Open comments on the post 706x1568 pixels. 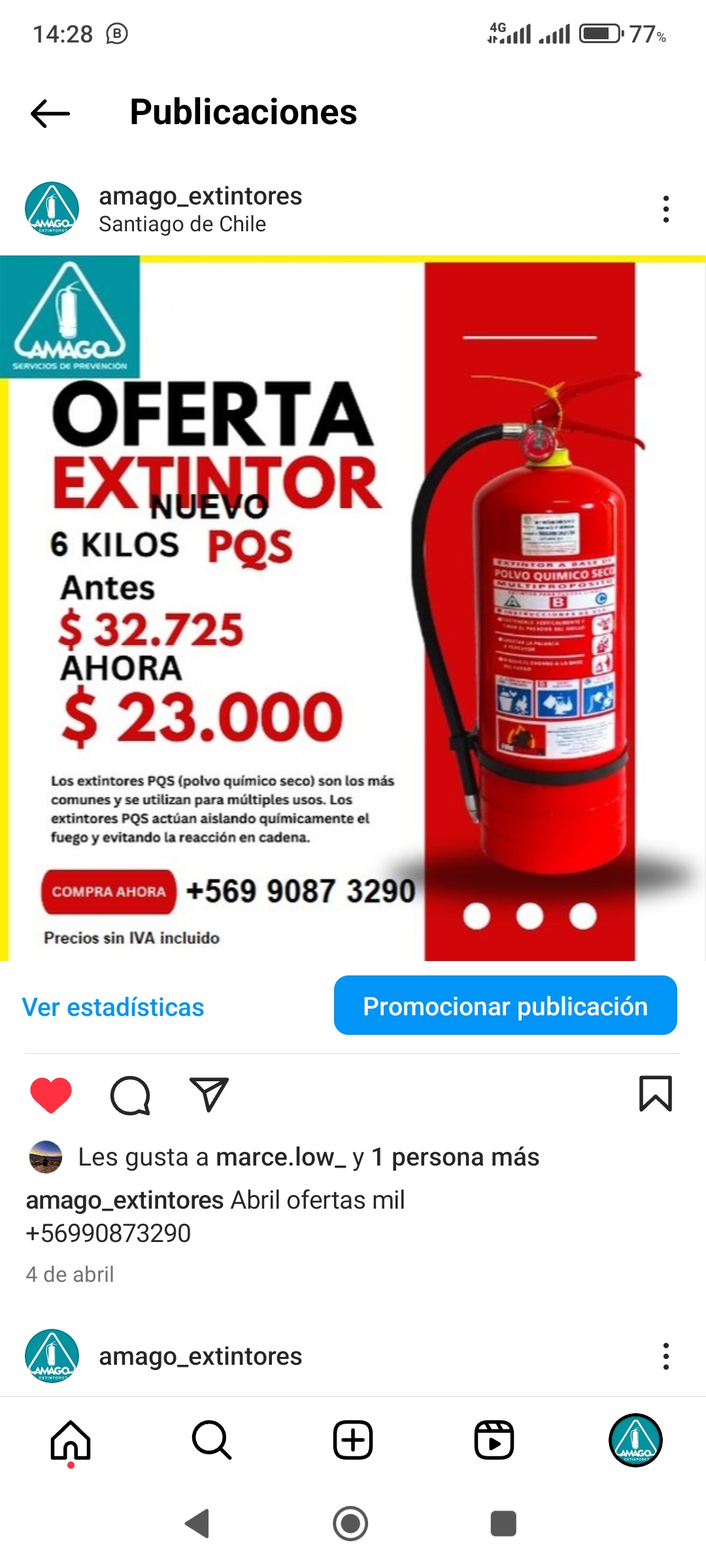(x=130, y=1094)
